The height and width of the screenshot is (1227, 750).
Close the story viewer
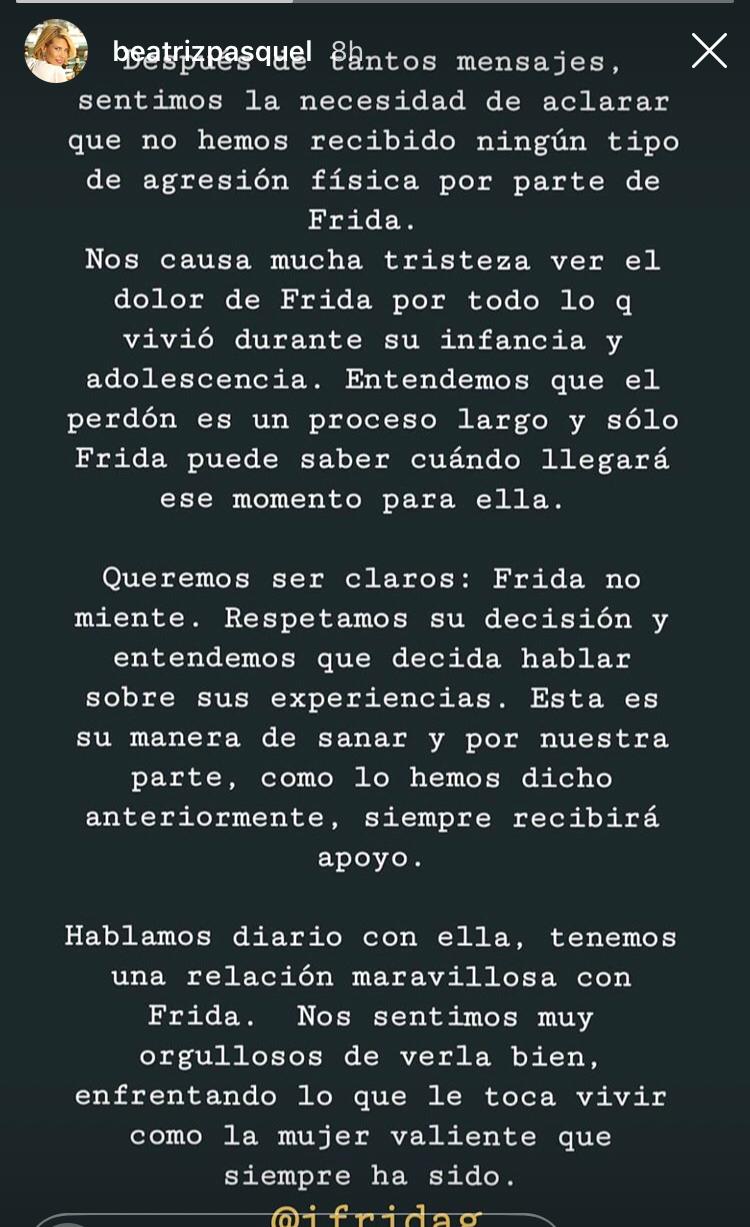[709, 50]
